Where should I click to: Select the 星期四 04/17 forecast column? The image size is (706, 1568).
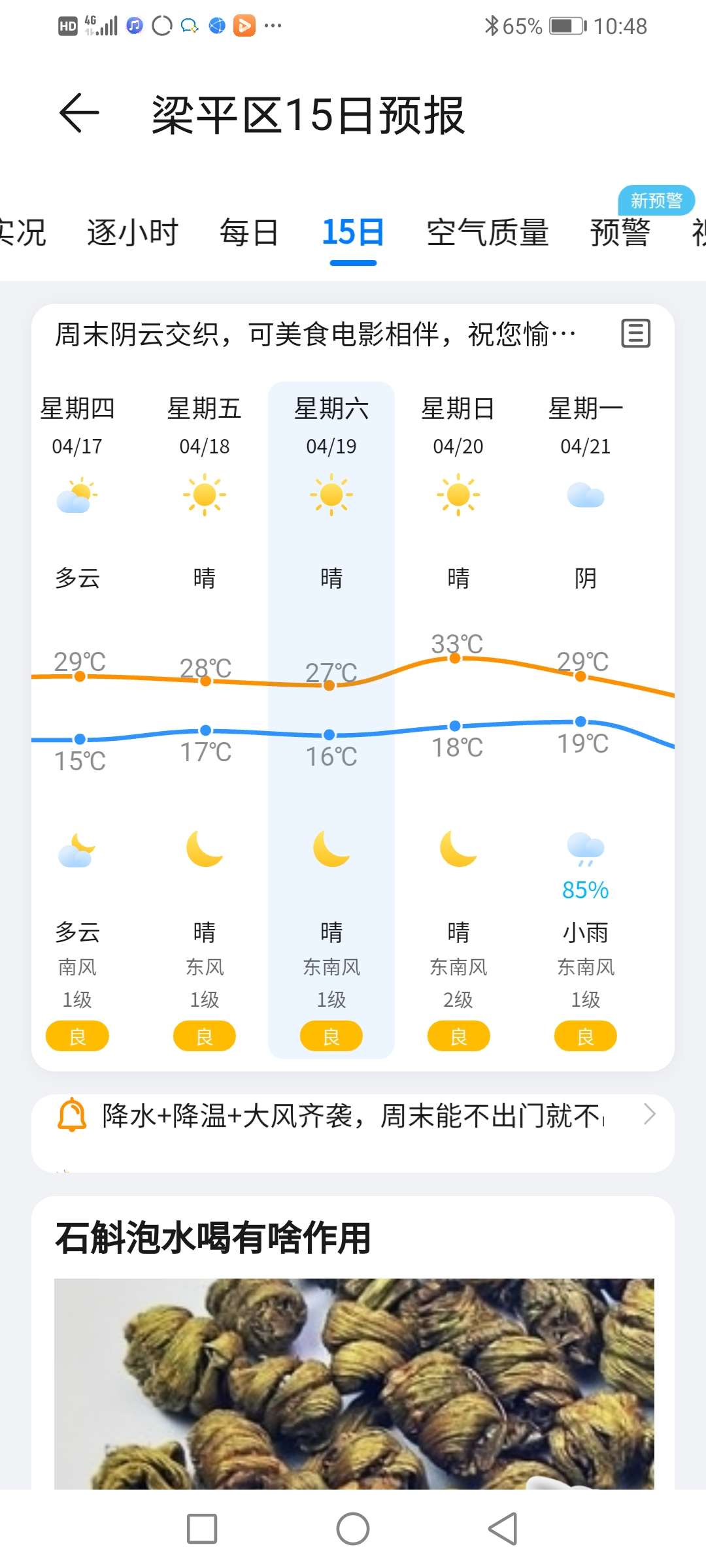[77, 720]
